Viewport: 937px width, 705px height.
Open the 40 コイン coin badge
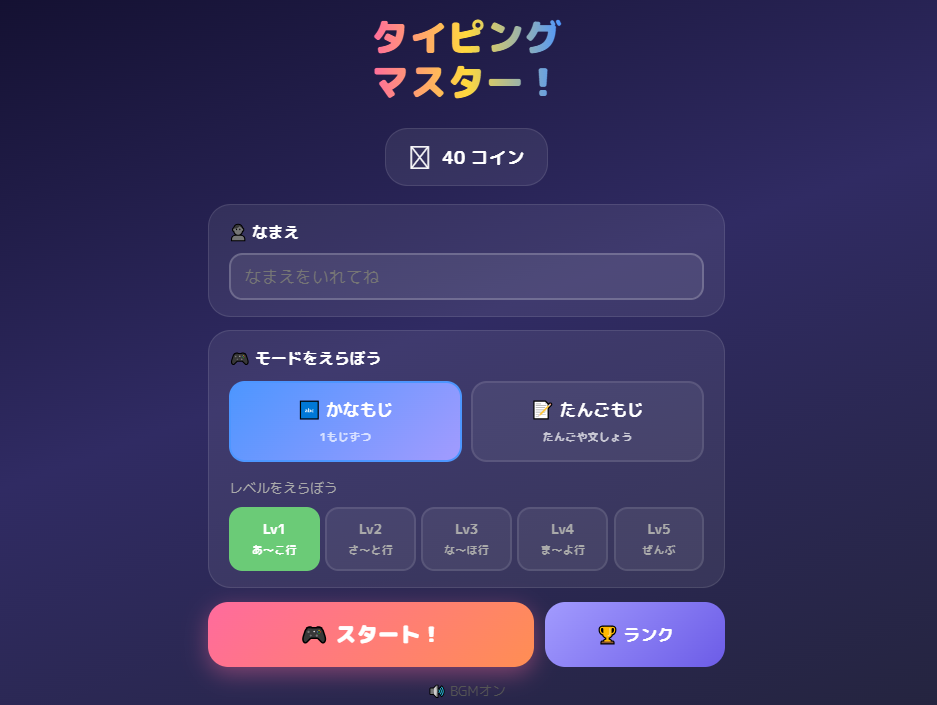pyautogui.click(x=466, y=157)
